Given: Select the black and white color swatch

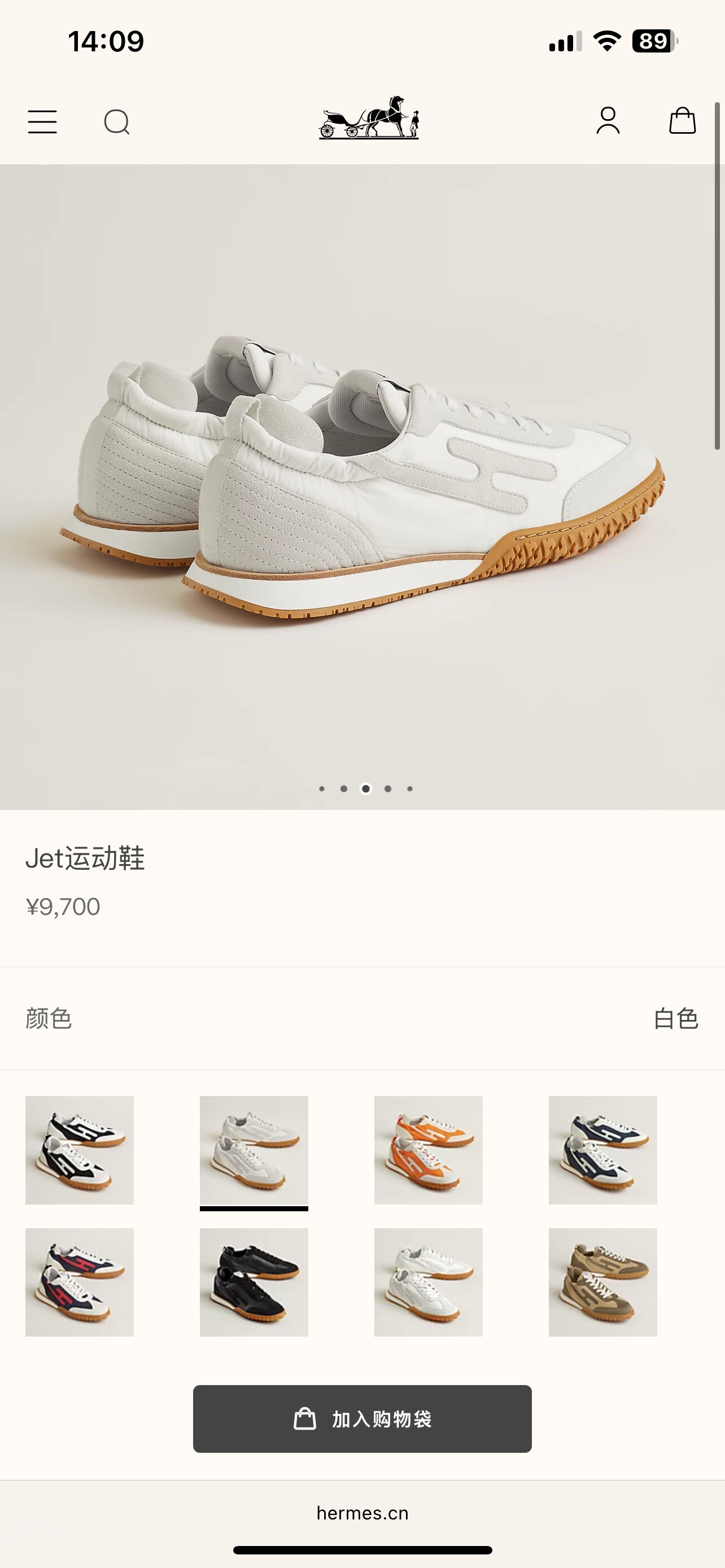Looking at the screenshot, I should pos(80,1150).
